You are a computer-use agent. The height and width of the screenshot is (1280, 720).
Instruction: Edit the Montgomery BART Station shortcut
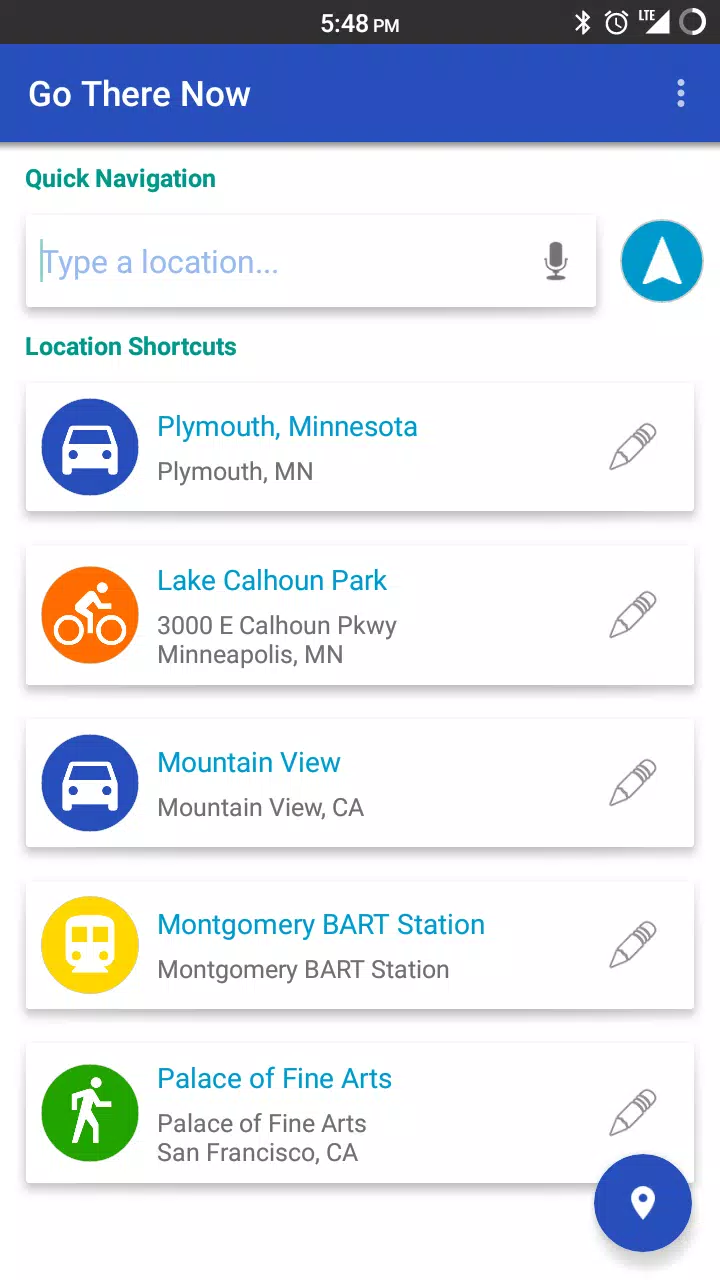(633, 945)
